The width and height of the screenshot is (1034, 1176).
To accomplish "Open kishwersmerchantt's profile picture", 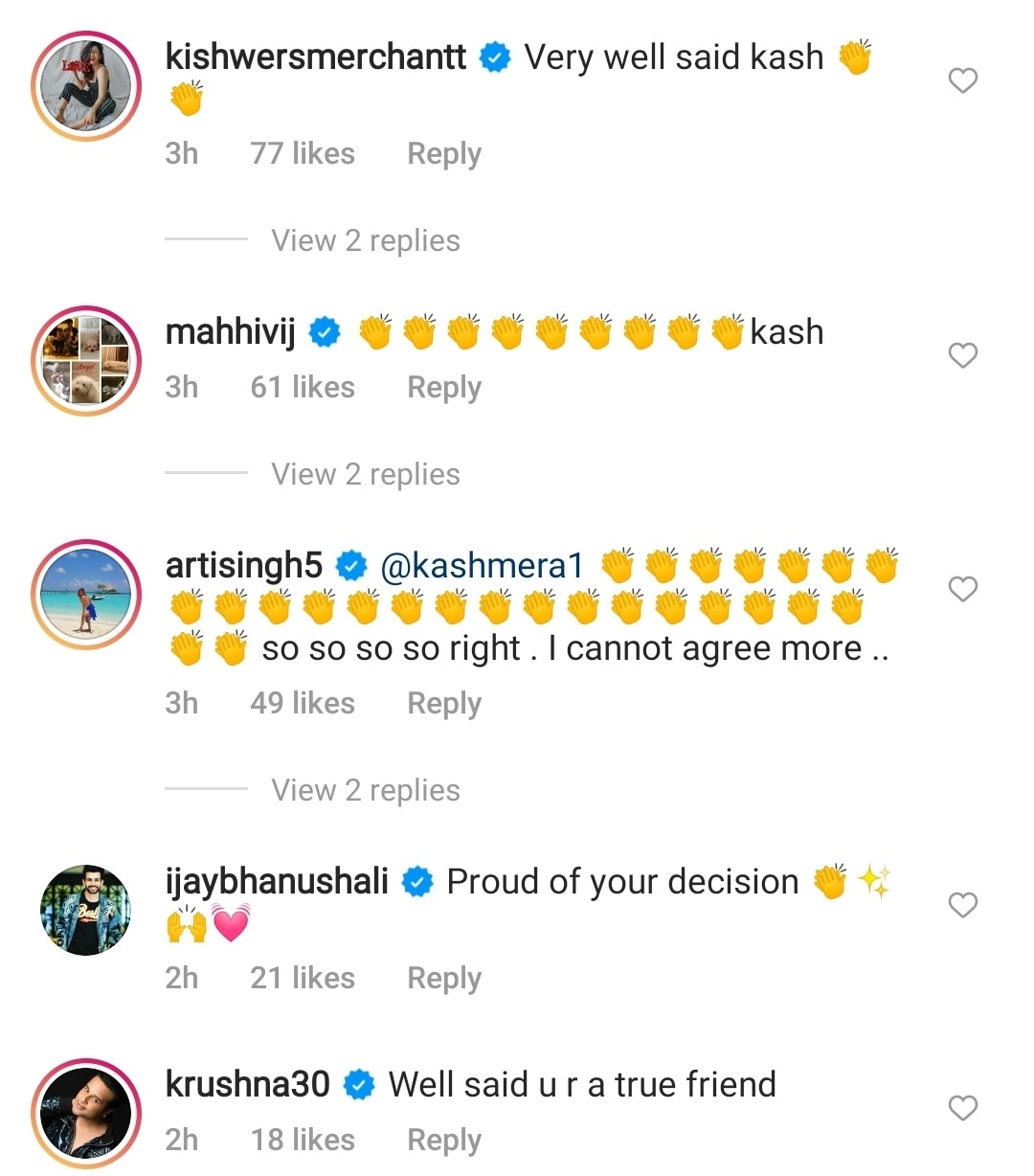I will pos(86,86).
